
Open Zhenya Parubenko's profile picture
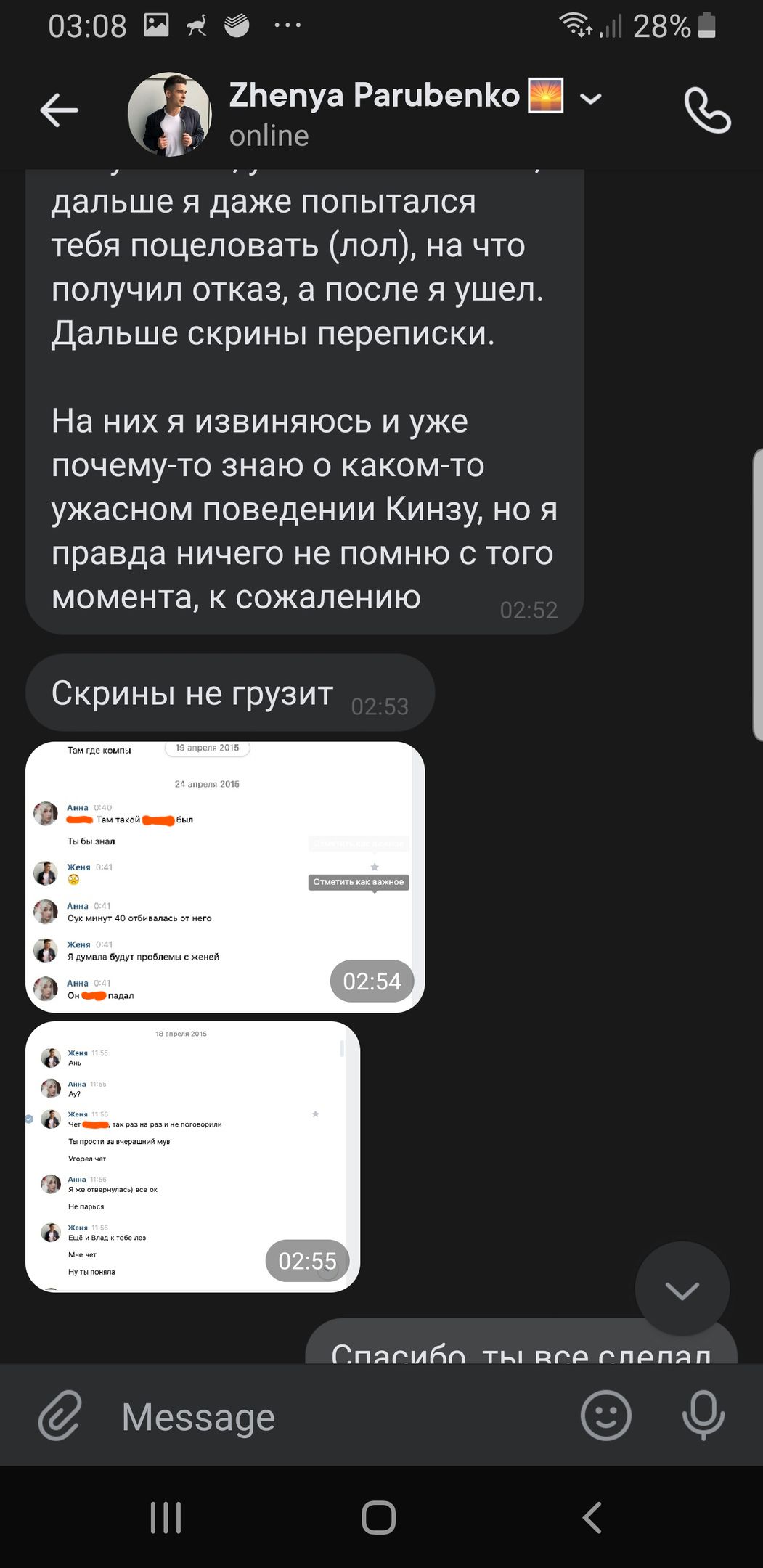coord(170,113)
